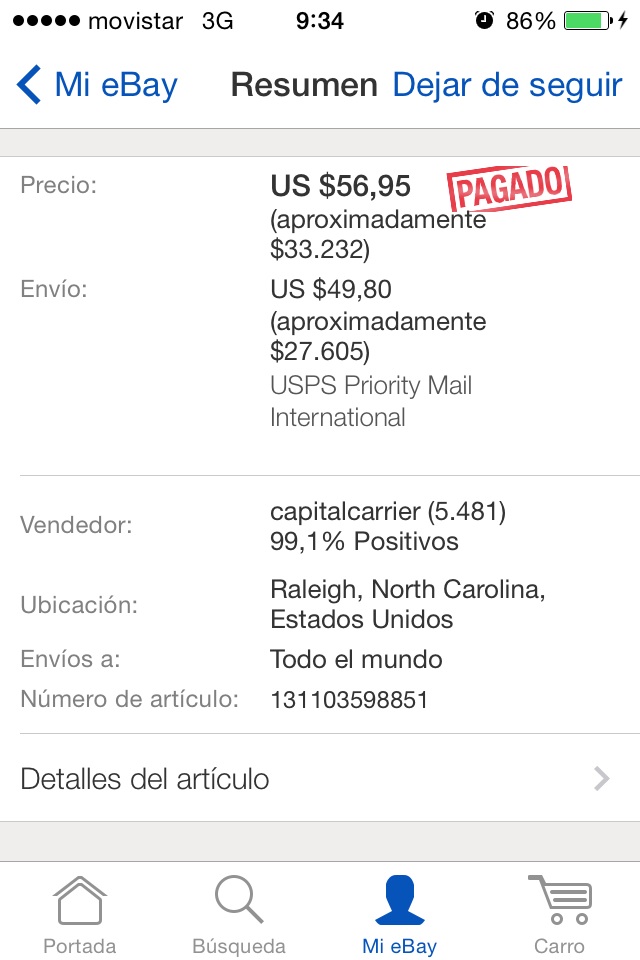This screenshot has width=640, height=960.
Task: Switch to the Portada tab
Action: pos(80,914)
